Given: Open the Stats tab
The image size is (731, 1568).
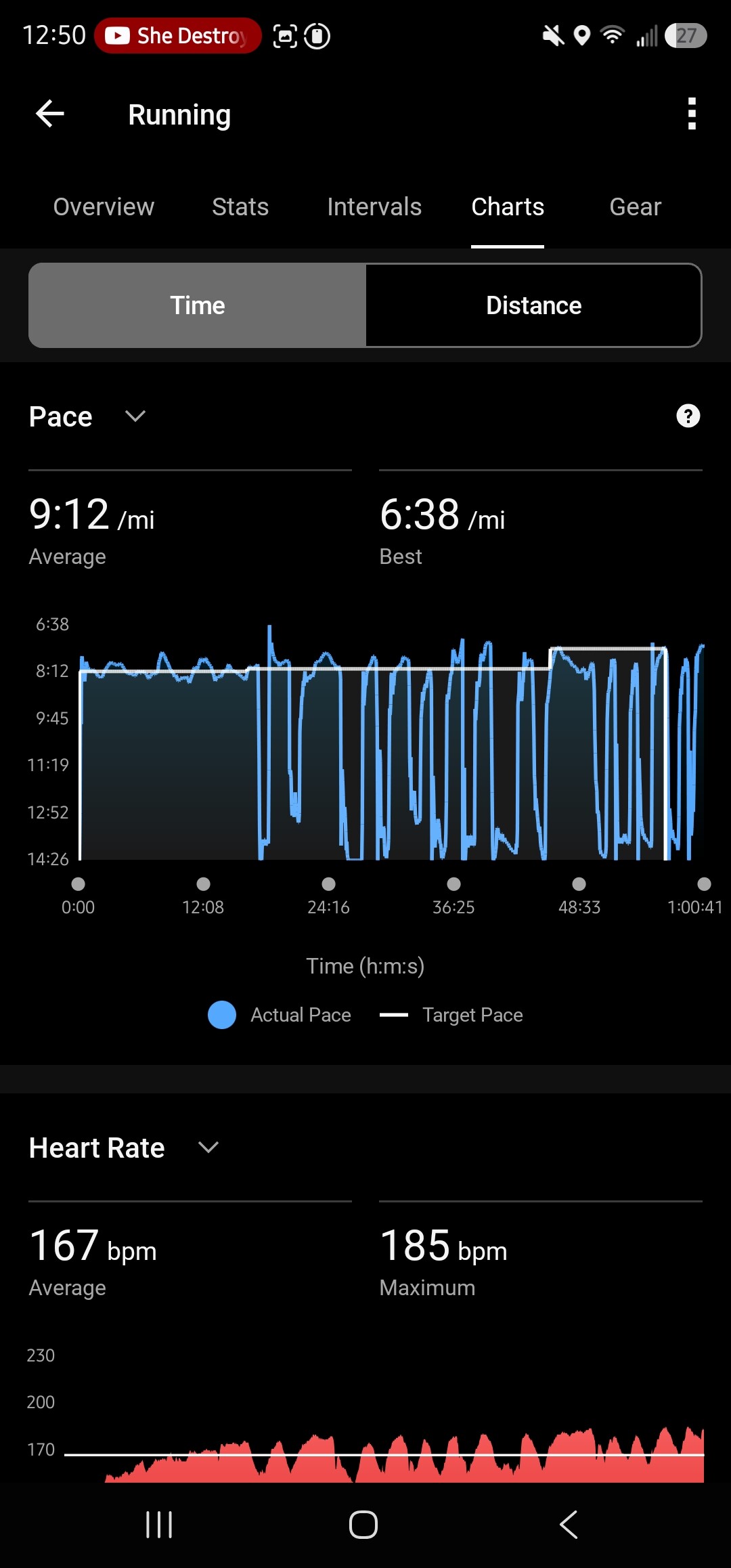Looking at the screenshot, I should click(240, 206).
